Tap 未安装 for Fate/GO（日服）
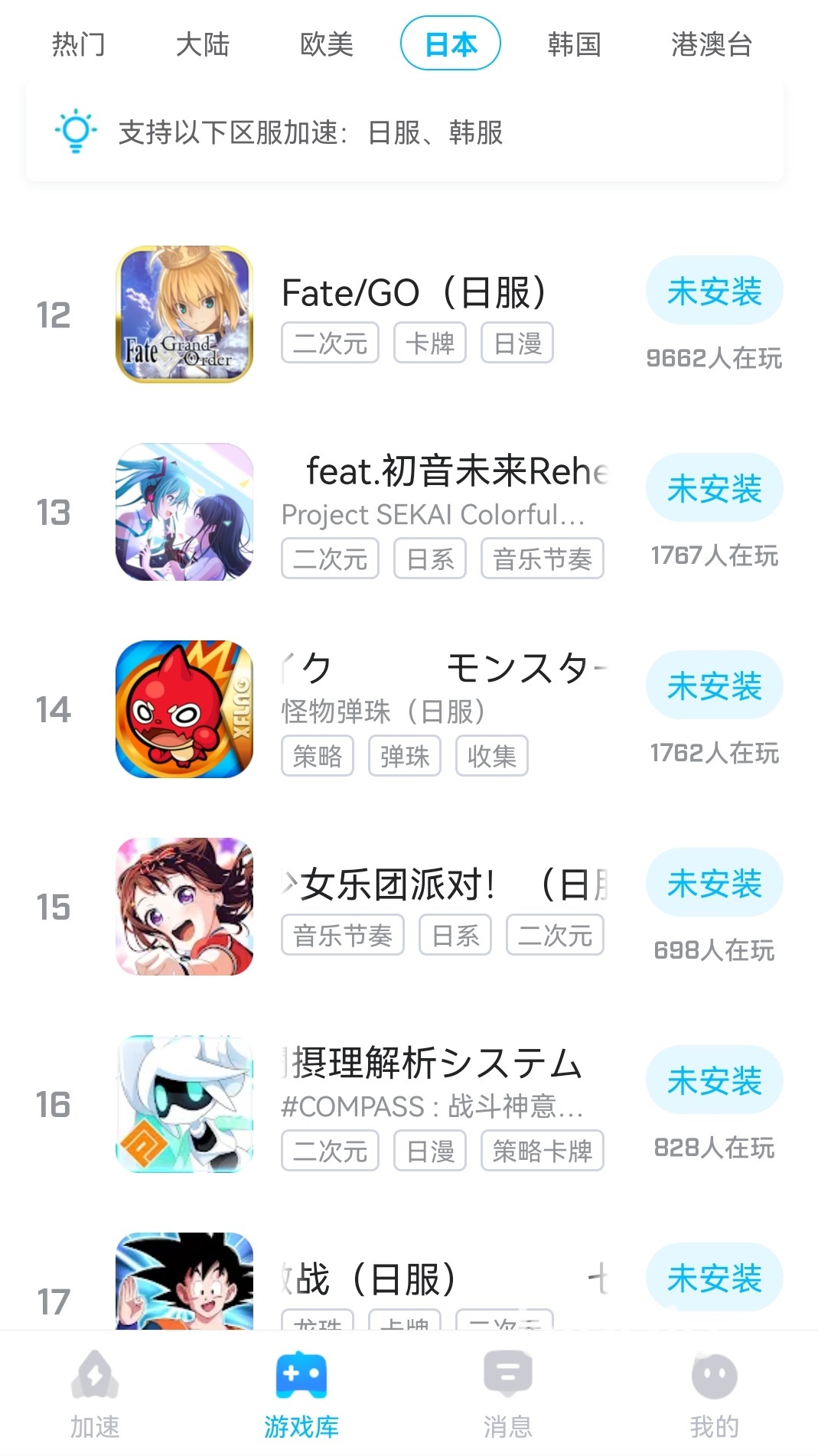Viewport: 818px width, 1456px height. point(714,292)
